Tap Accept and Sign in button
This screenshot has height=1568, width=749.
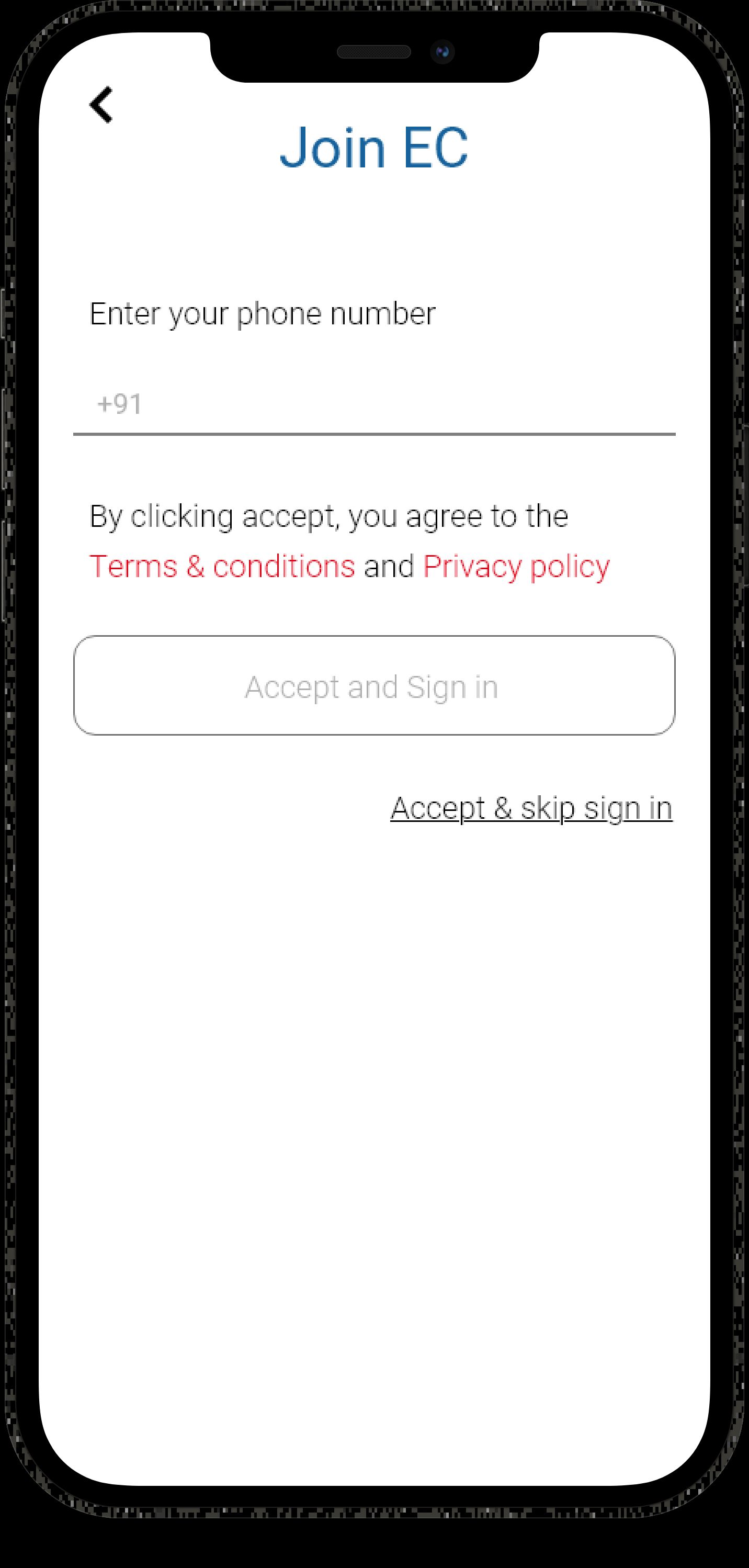373,686
